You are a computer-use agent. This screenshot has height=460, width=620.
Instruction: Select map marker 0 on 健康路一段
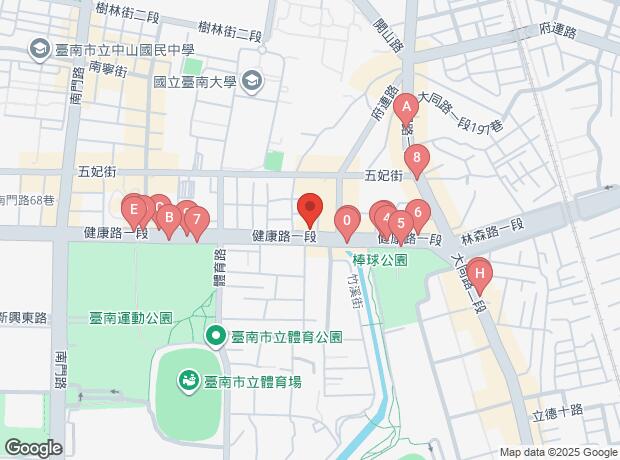(x=347, y=223)
